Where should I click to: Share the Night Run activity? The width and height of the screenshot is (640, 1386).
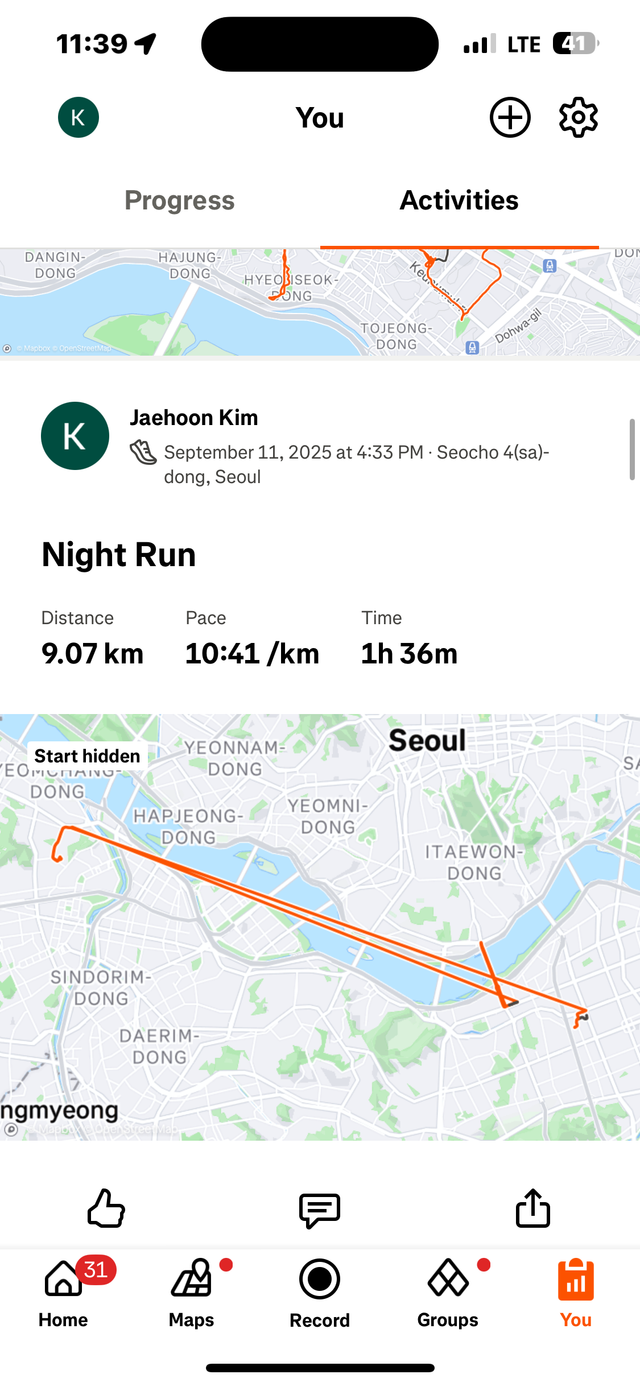click(x=533, y=1208)
